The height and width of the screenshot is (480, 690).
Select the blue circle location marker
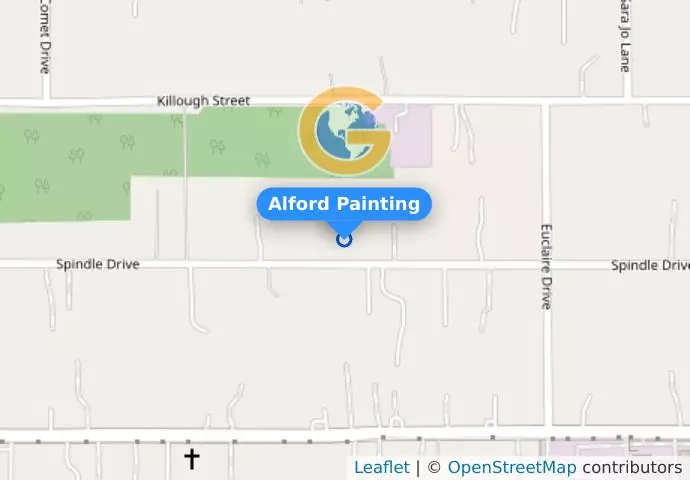click(x=344, y=239)
